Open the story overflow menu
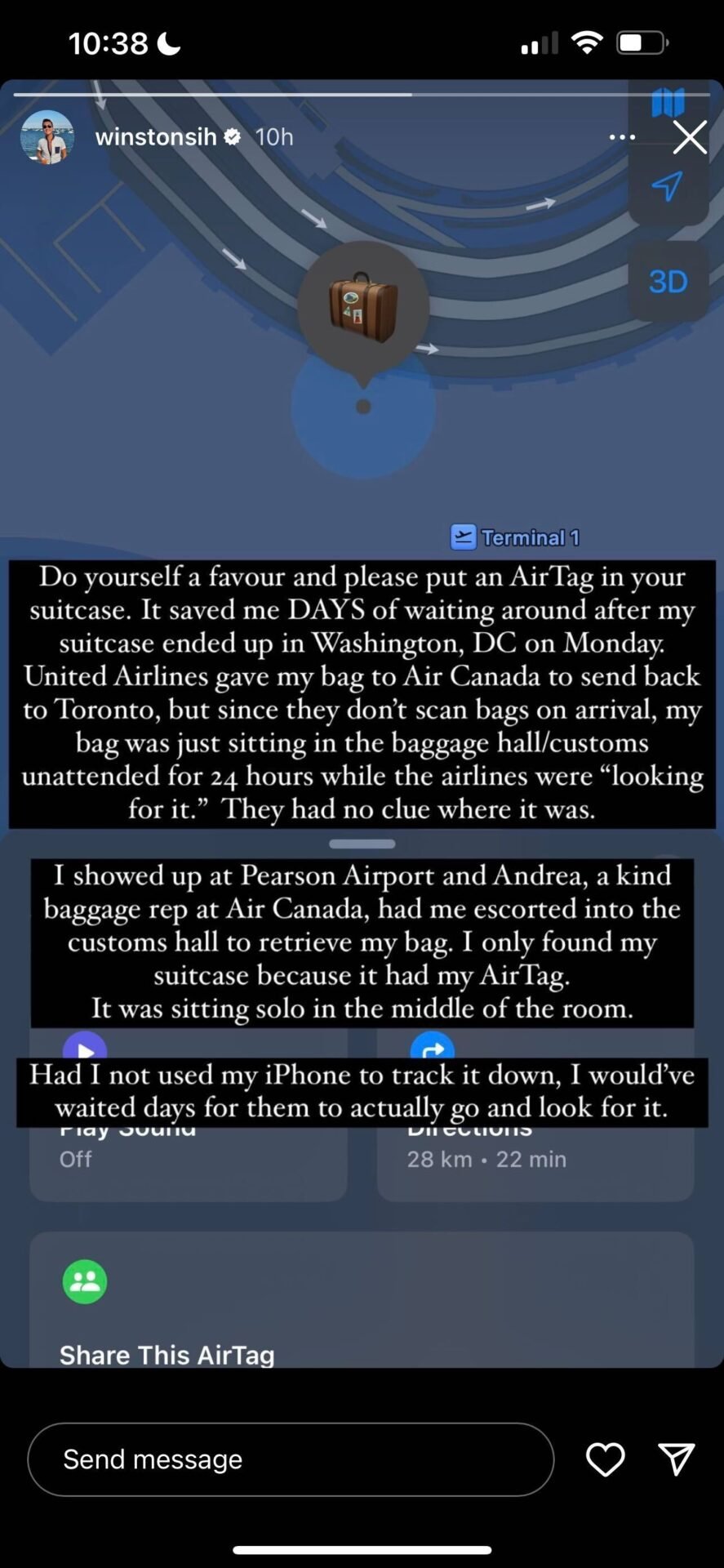 [x=622, y=137]
